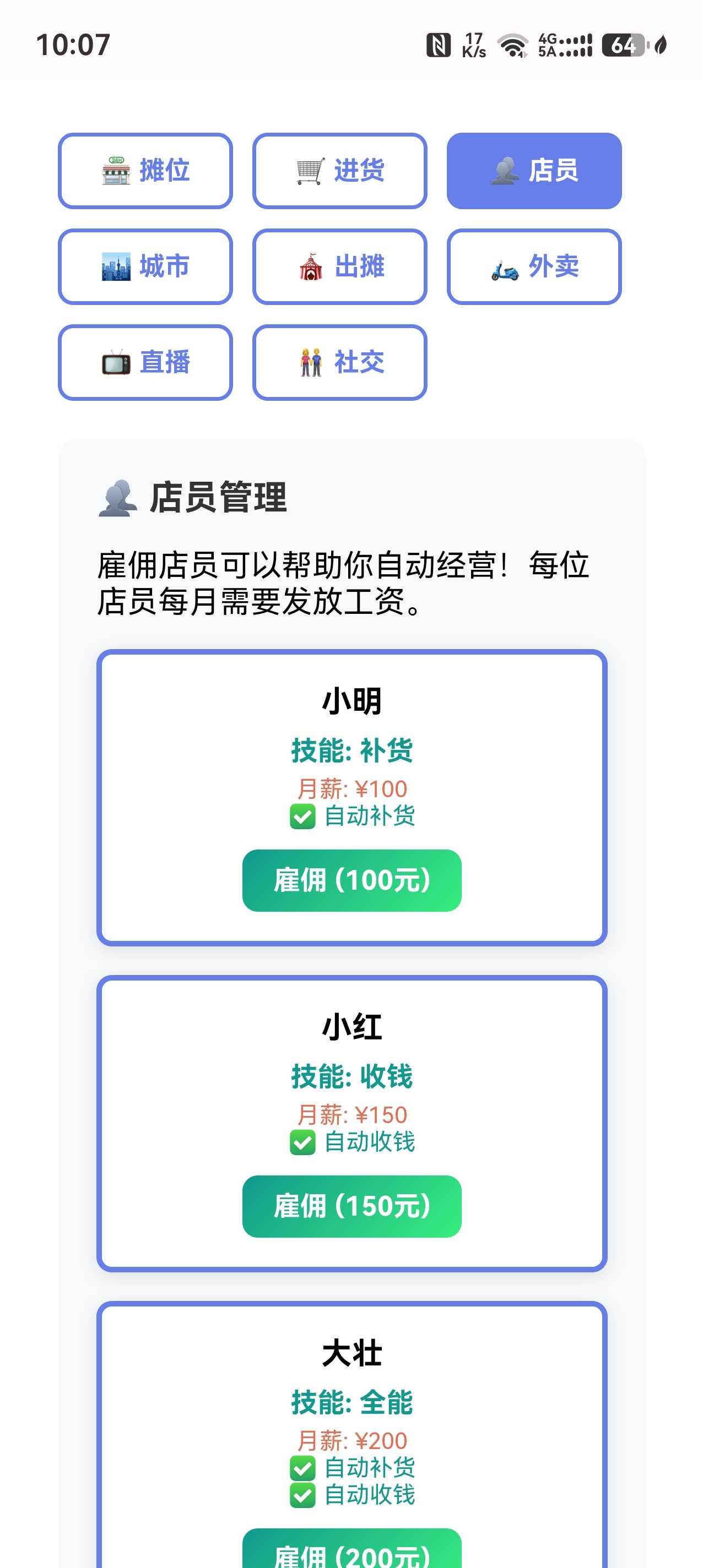This screenshot has width=703, height=1568.
Task: View the 直播 tab
Action: tap(145, 362)
